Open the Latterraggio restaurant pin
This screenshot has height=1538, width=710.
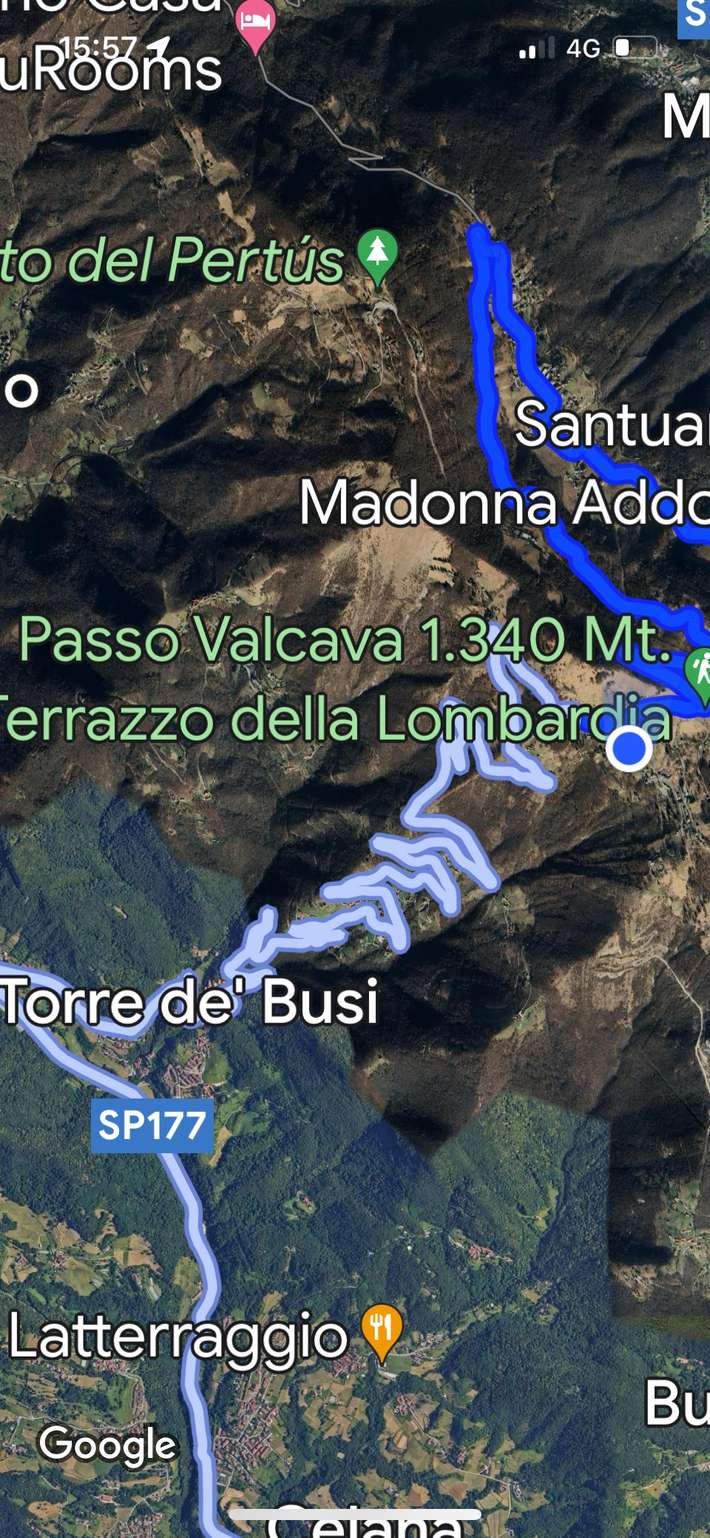pos(381,1329)
